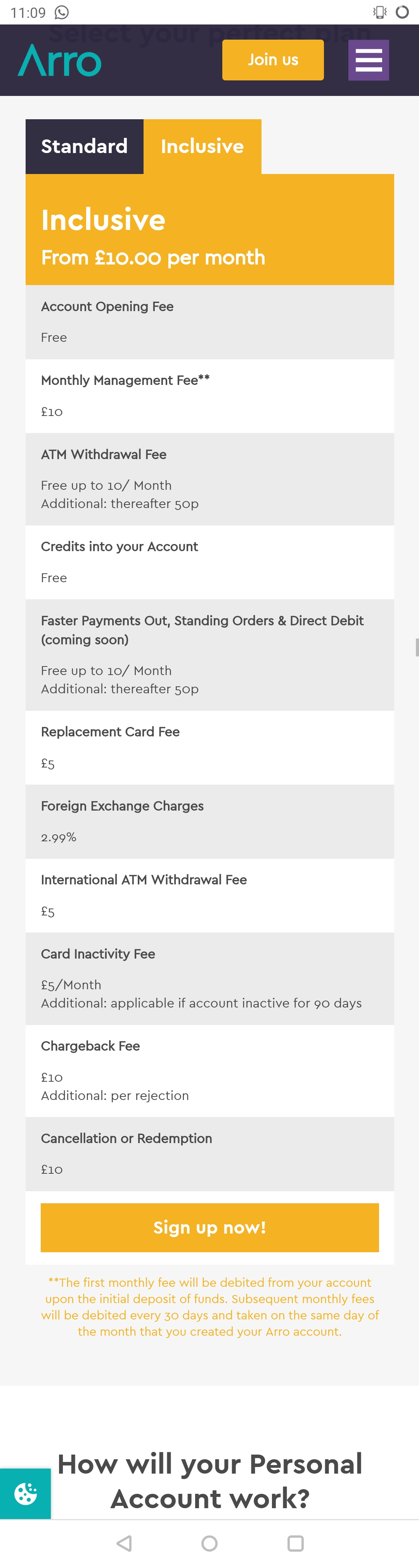Switch to the Standard plan tab
Screen dimensions: 419x1568
[x=85, y=147]
